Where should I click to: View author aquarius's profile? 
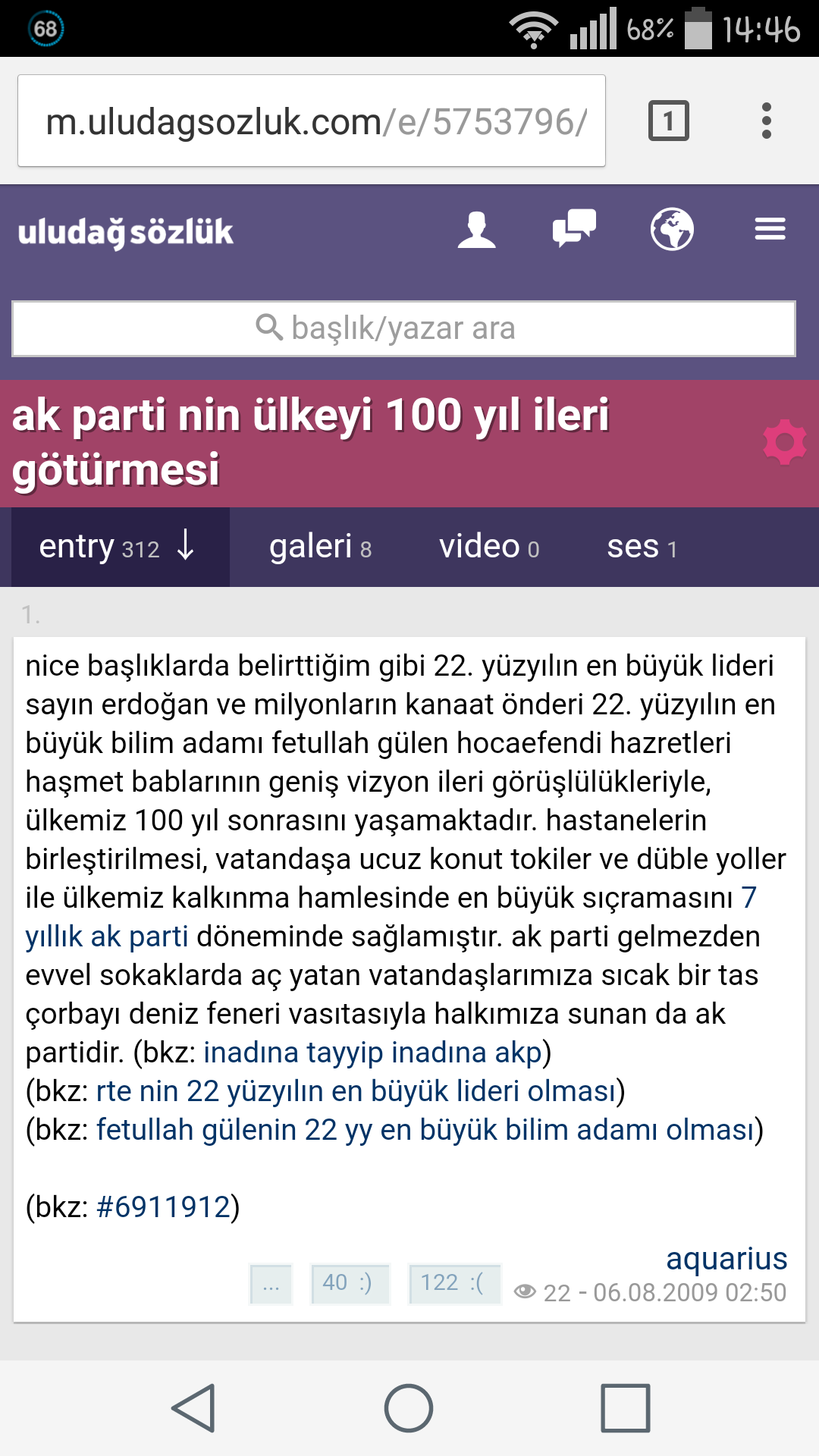726,1259
